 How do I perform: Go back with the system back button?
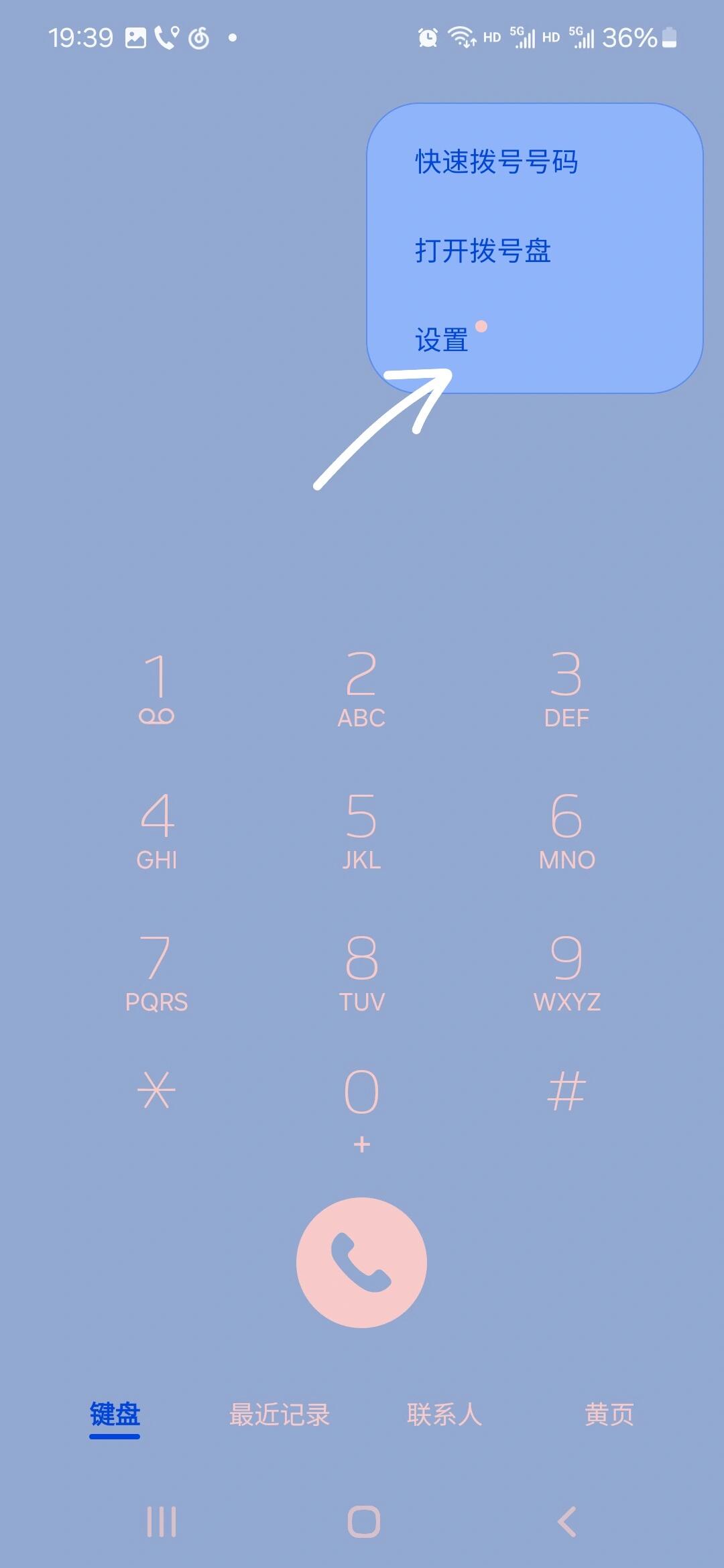point(567,1521)
